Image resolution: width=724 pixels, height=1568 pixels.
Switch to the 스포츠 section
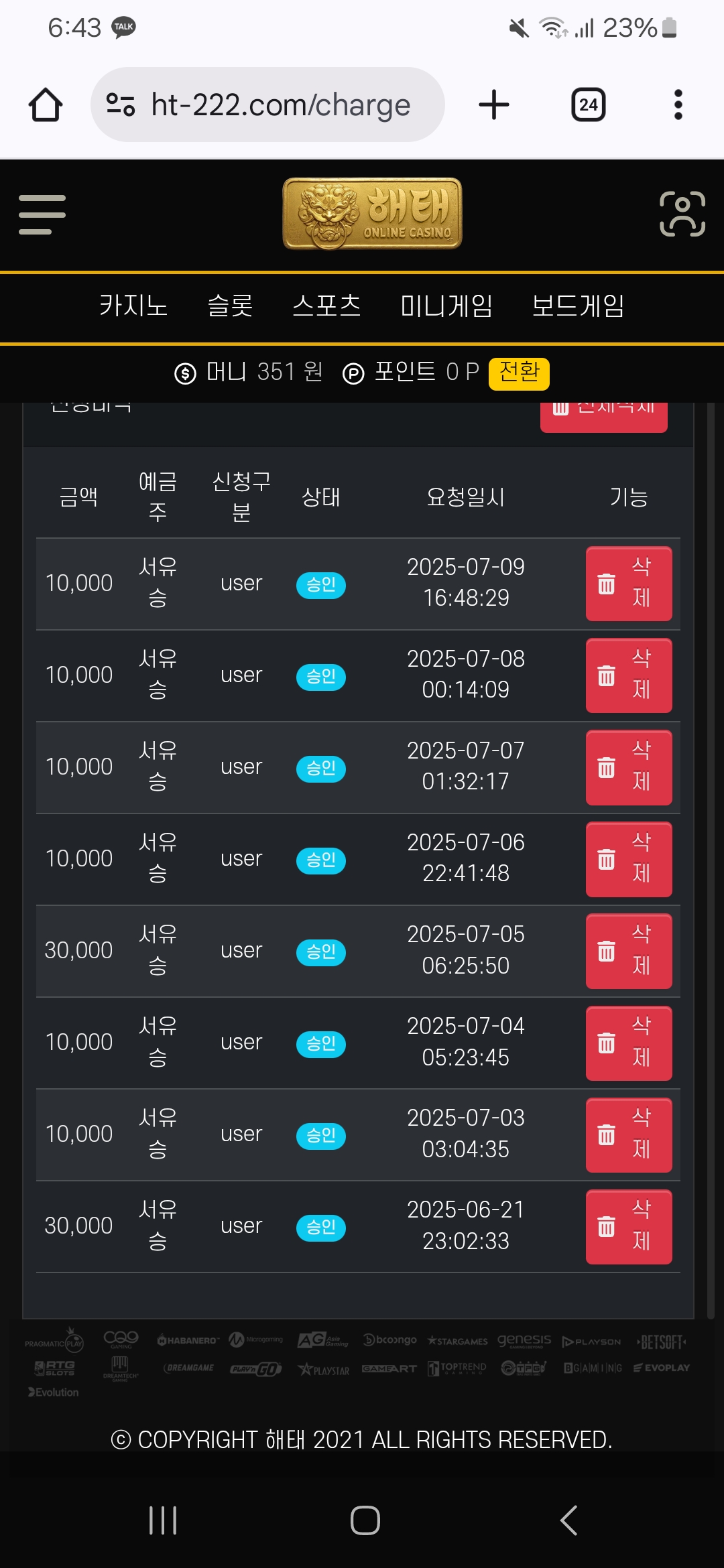(326, 306)
